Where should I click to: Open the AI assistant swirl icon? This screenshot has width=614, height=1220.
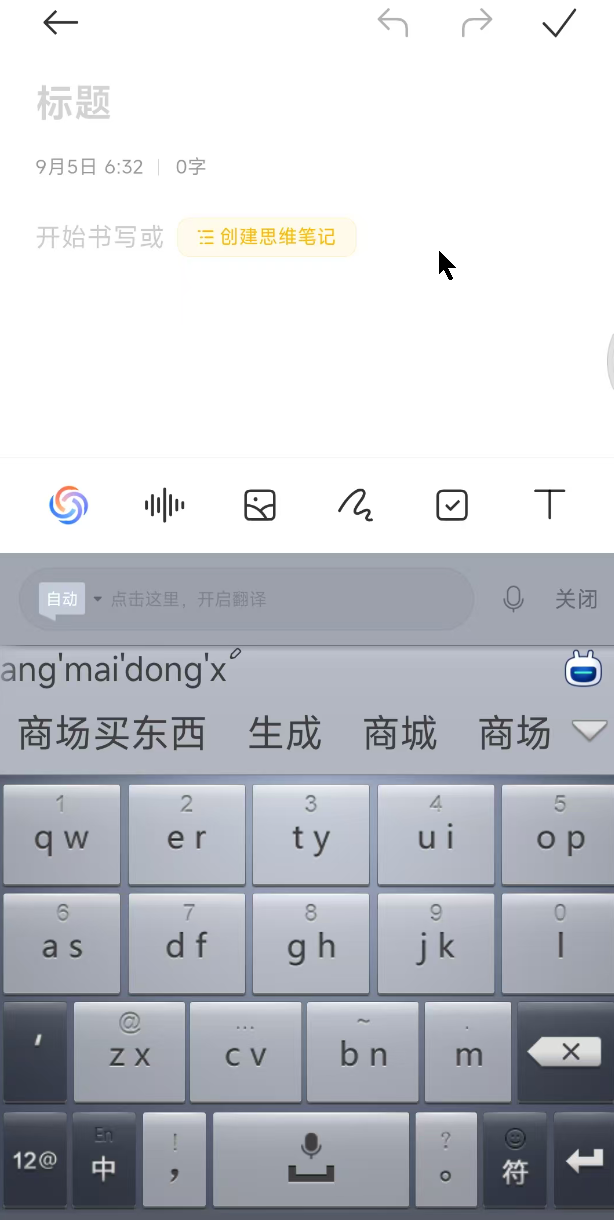click(69, 505)
